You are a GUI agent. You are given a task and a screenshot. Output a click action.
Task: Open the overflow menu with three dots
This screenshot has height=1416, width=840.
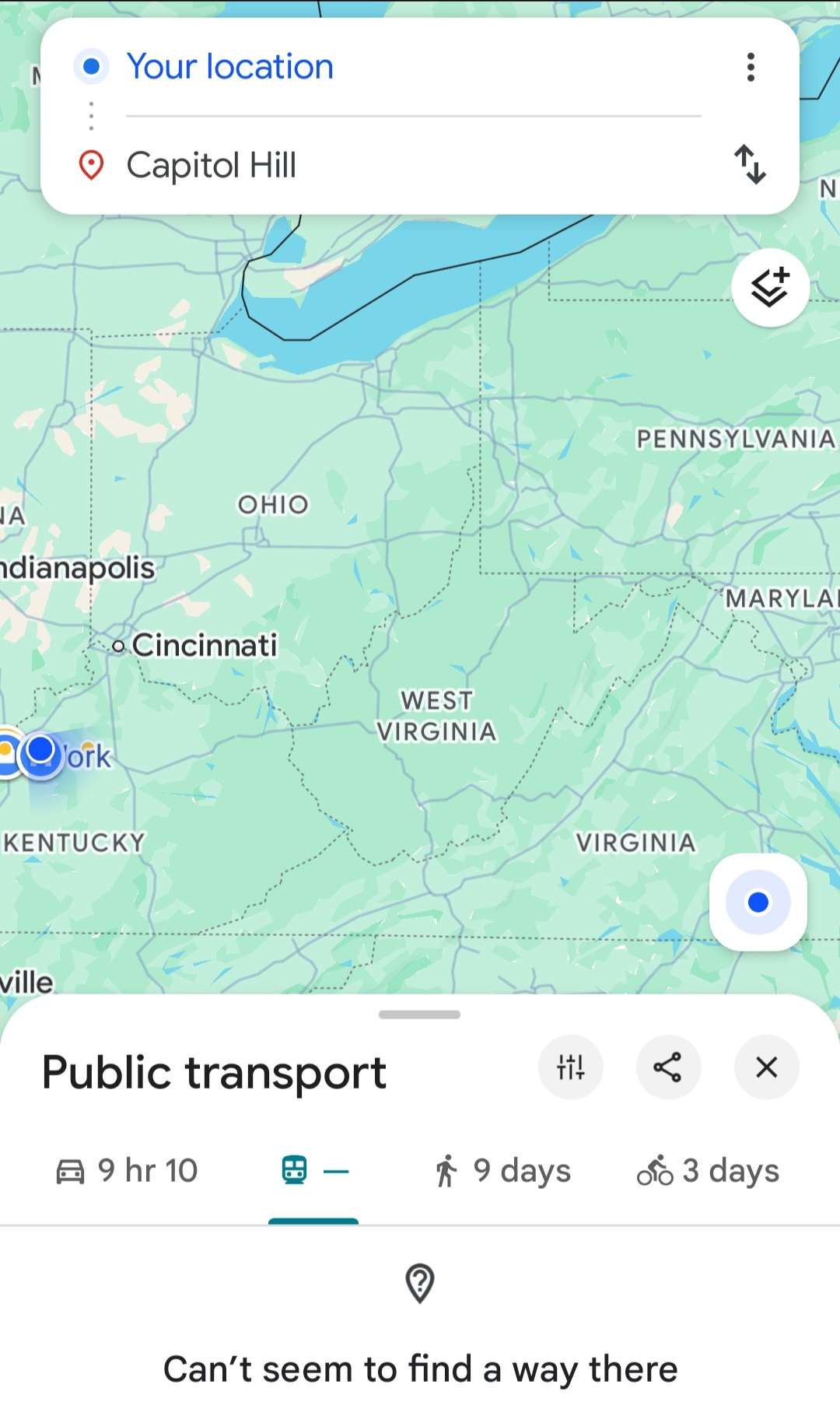tap(751, 67)
